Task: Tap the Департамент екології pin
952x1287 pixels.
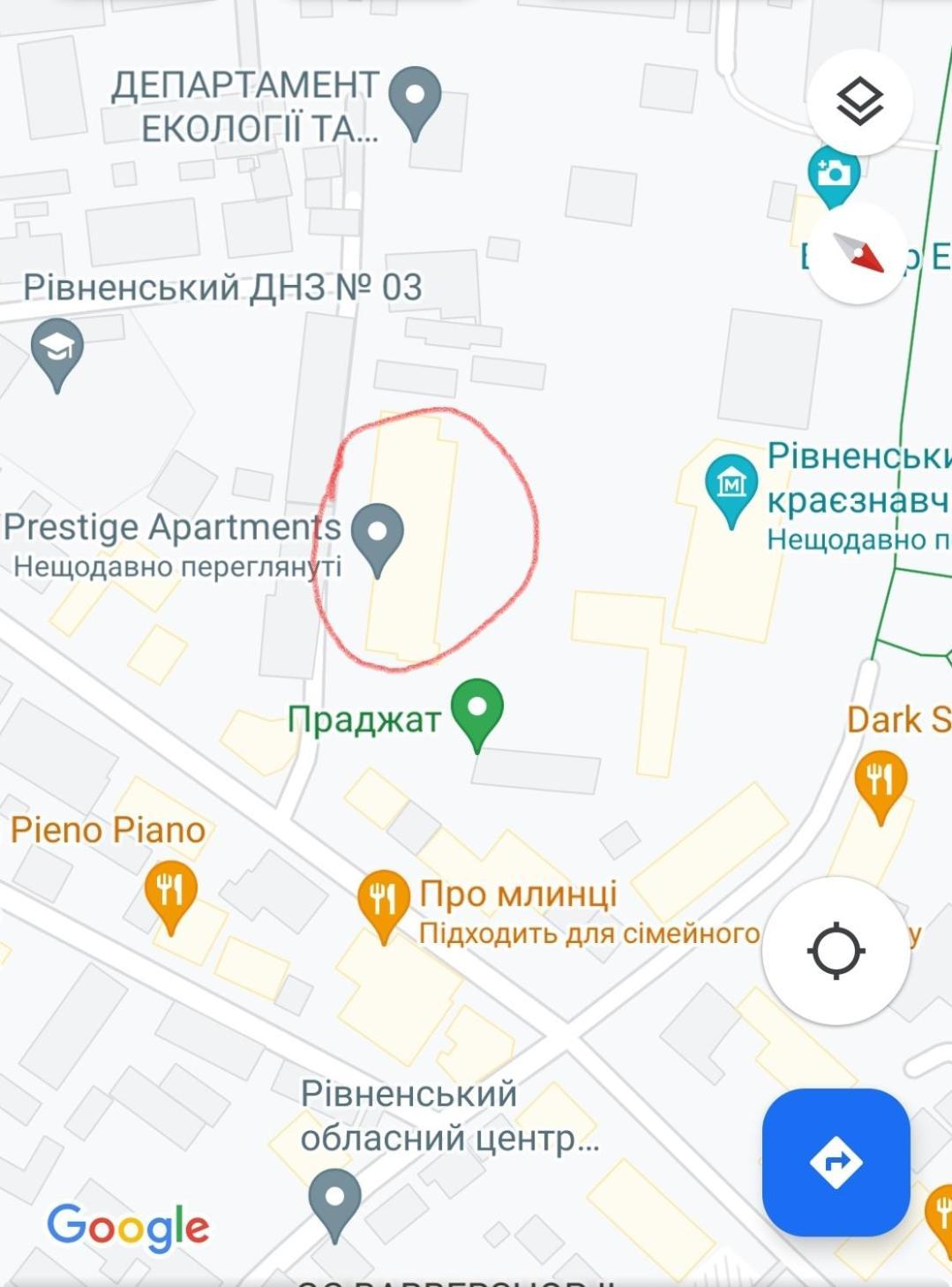Action: click(x=415, y=97)
